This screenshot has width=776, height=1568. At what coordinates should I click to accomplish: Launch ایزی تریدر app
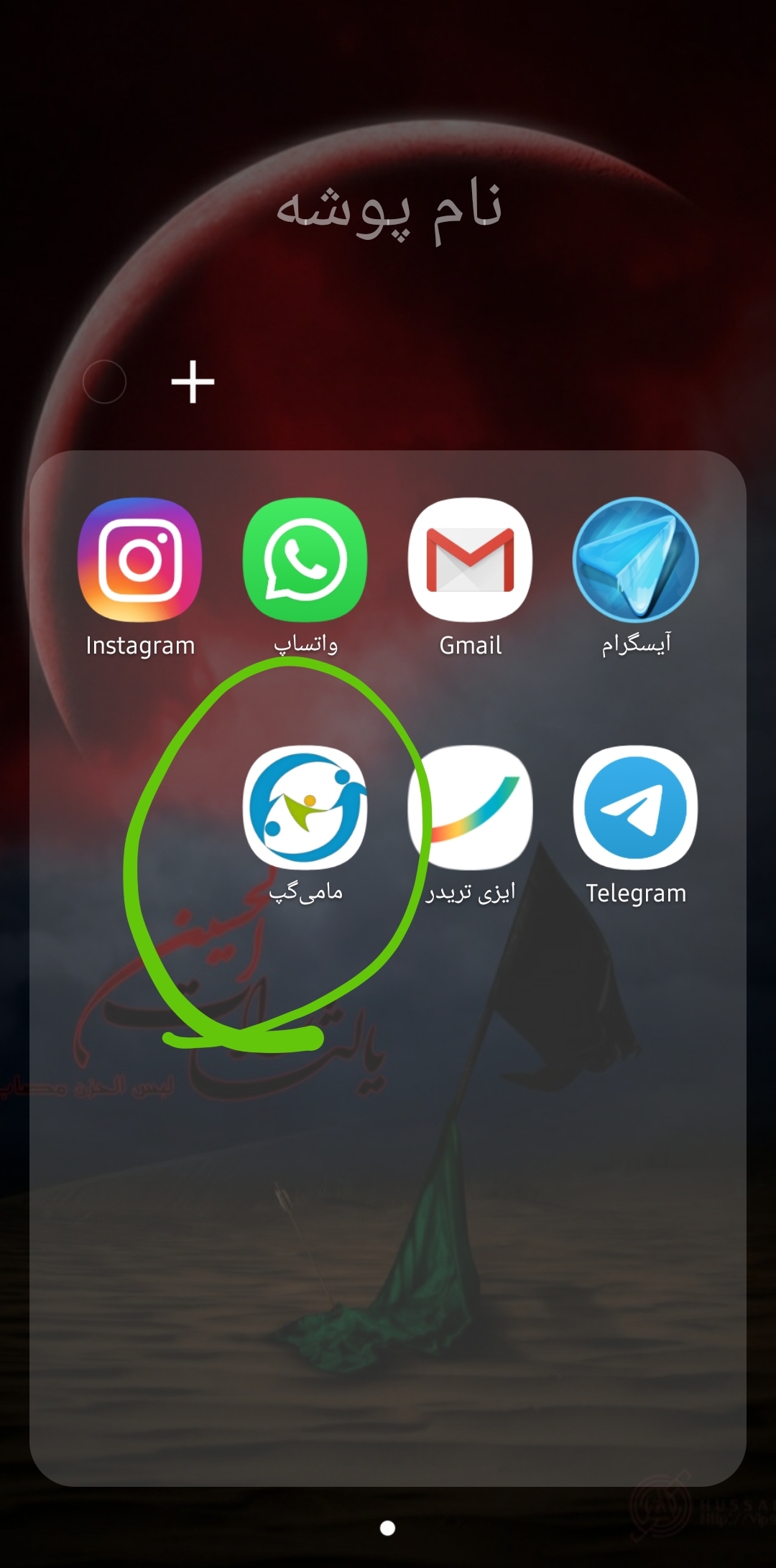coord(470,807)
